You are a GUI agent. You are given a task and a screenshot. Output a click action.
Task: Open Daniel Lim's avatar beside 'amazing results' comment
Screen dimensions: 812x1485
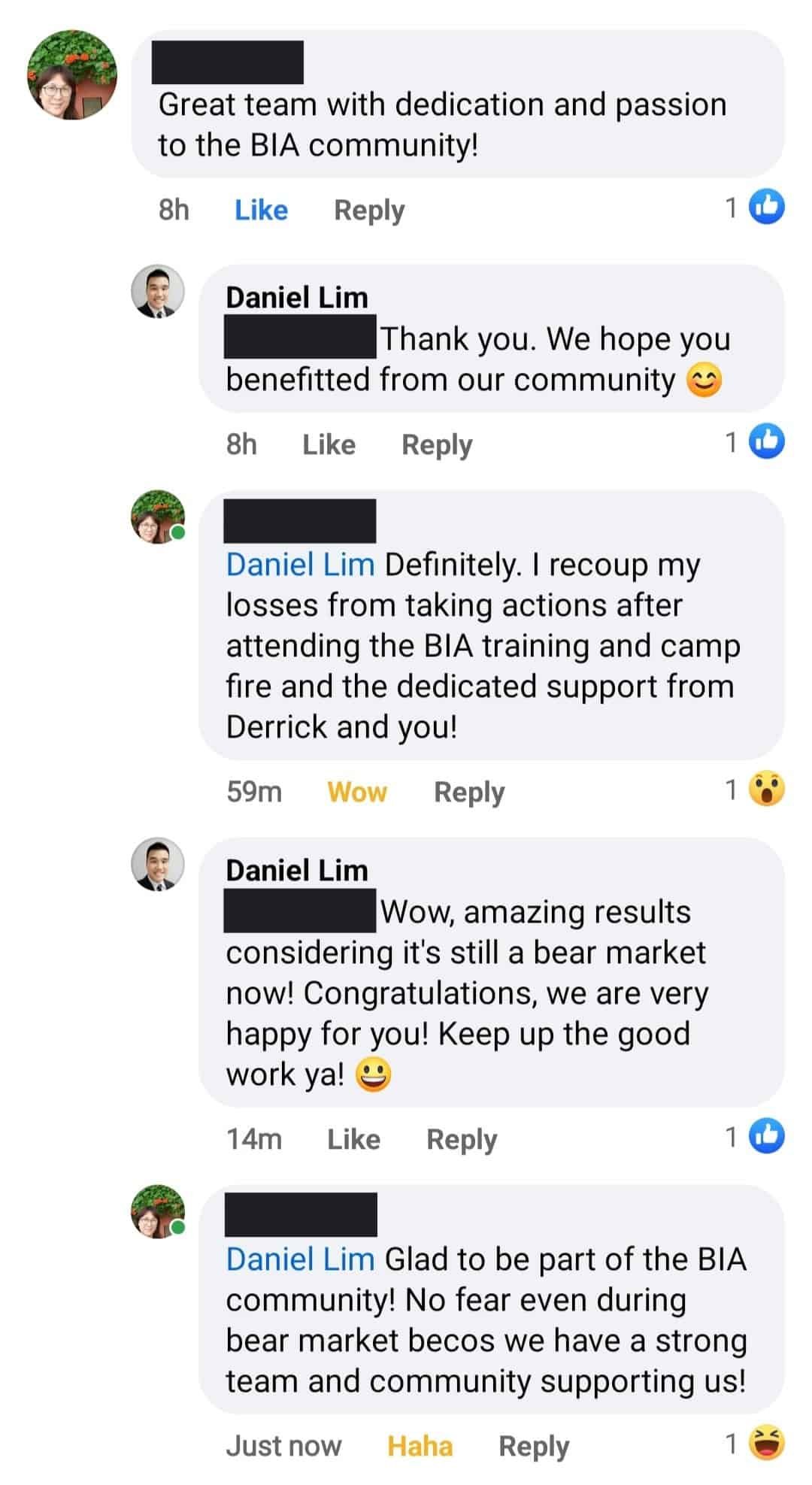[158, 864]
